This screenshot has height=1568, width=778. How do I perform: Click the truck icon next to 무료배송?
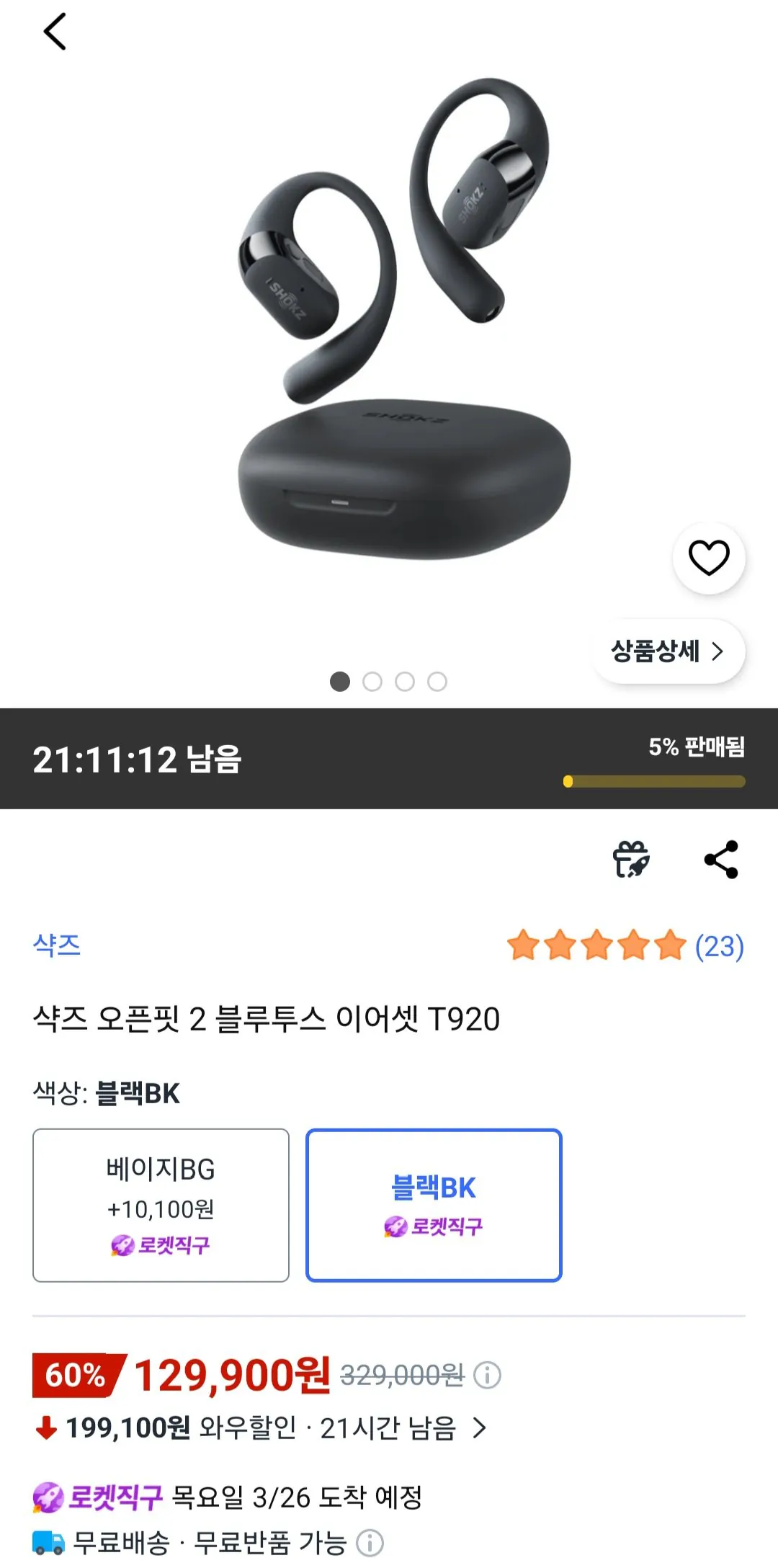(49, 1542)
